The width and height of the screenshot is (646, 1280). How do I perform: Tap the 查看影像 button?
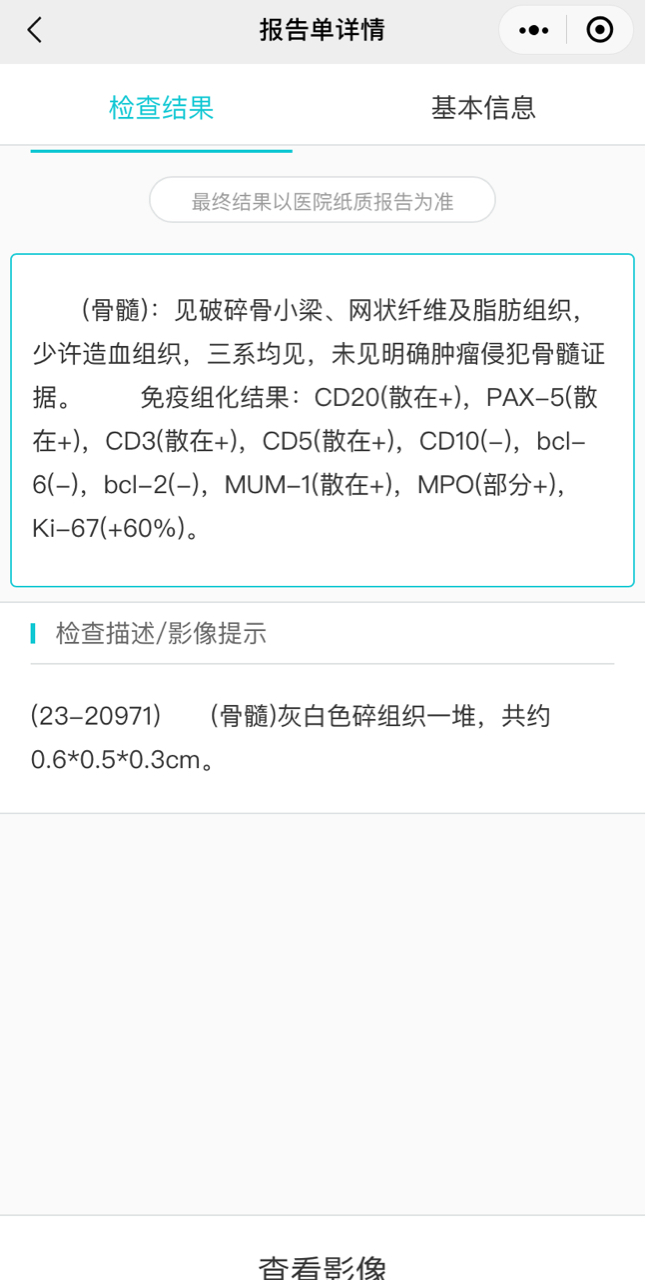pyautogui.click(x=323, y=1262)
